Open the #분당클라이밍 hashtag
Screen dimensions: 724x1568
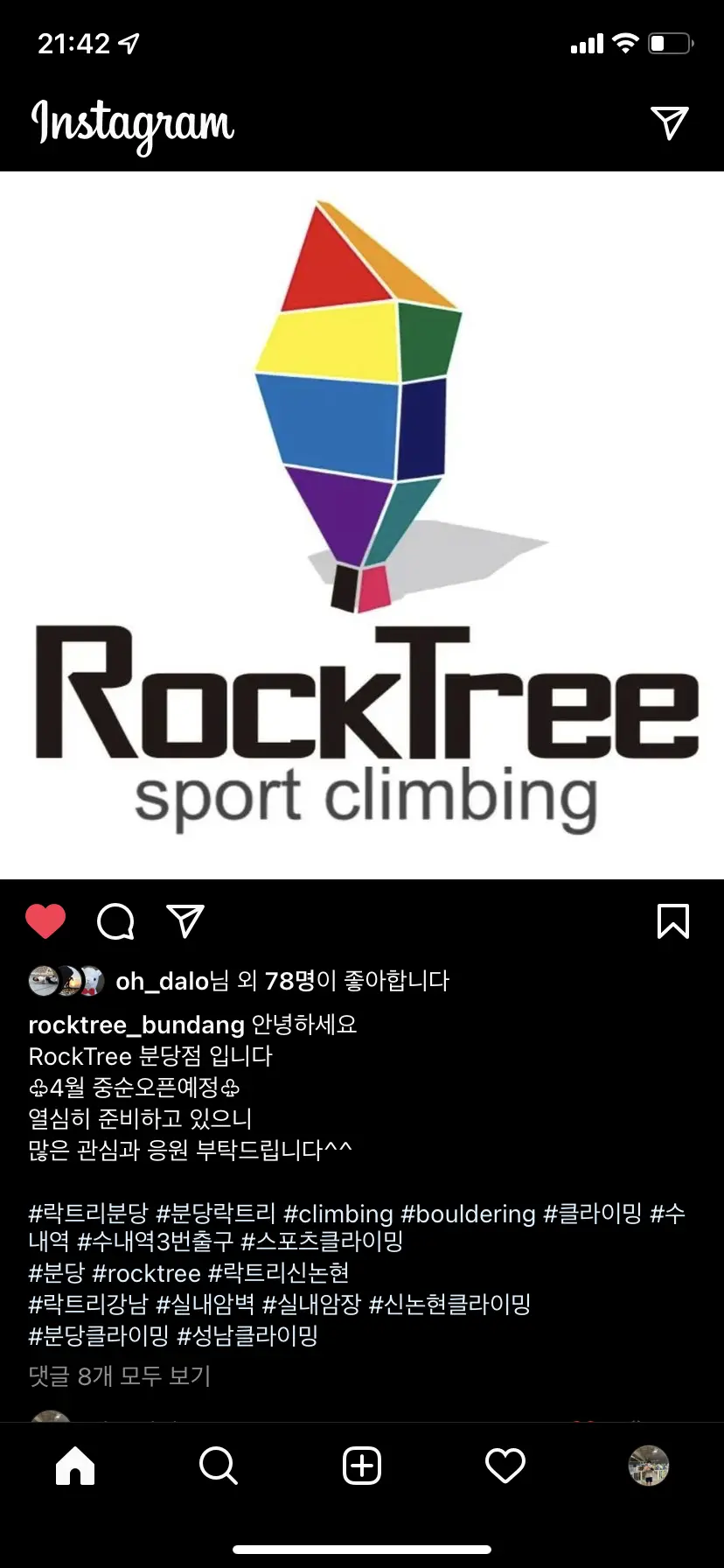point(99,1336)
